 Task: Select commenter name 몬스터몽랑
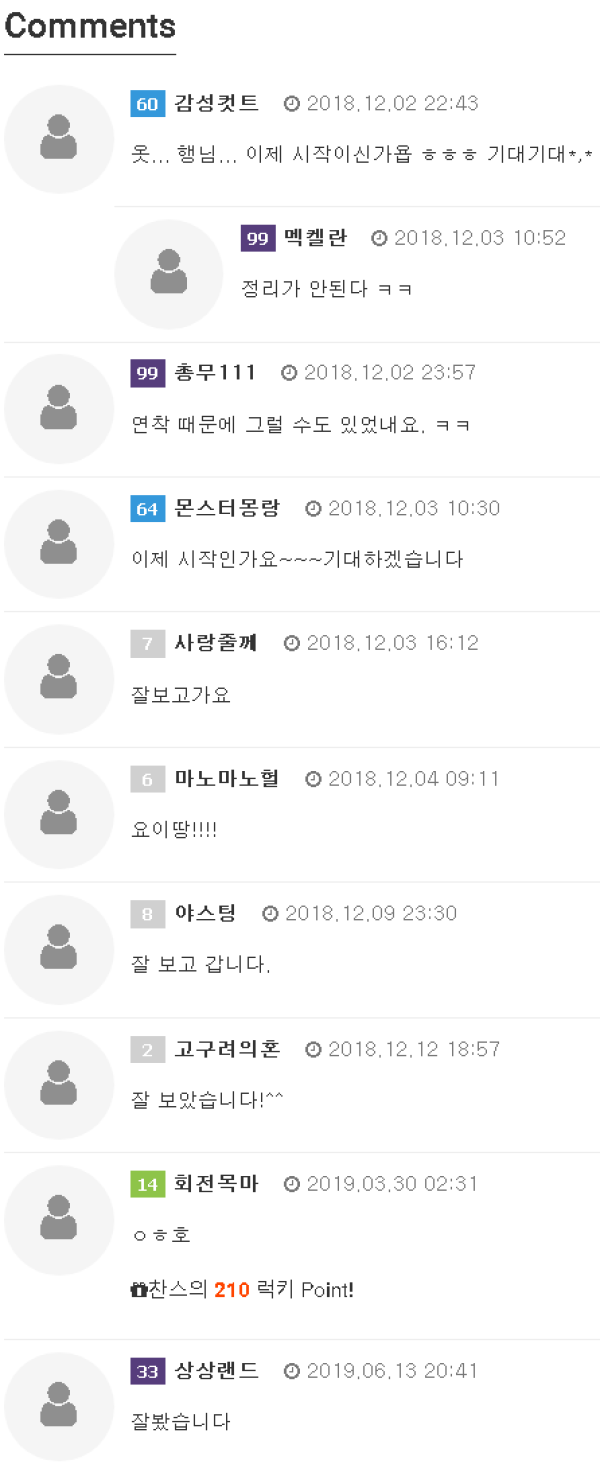(x=227, y=508)
